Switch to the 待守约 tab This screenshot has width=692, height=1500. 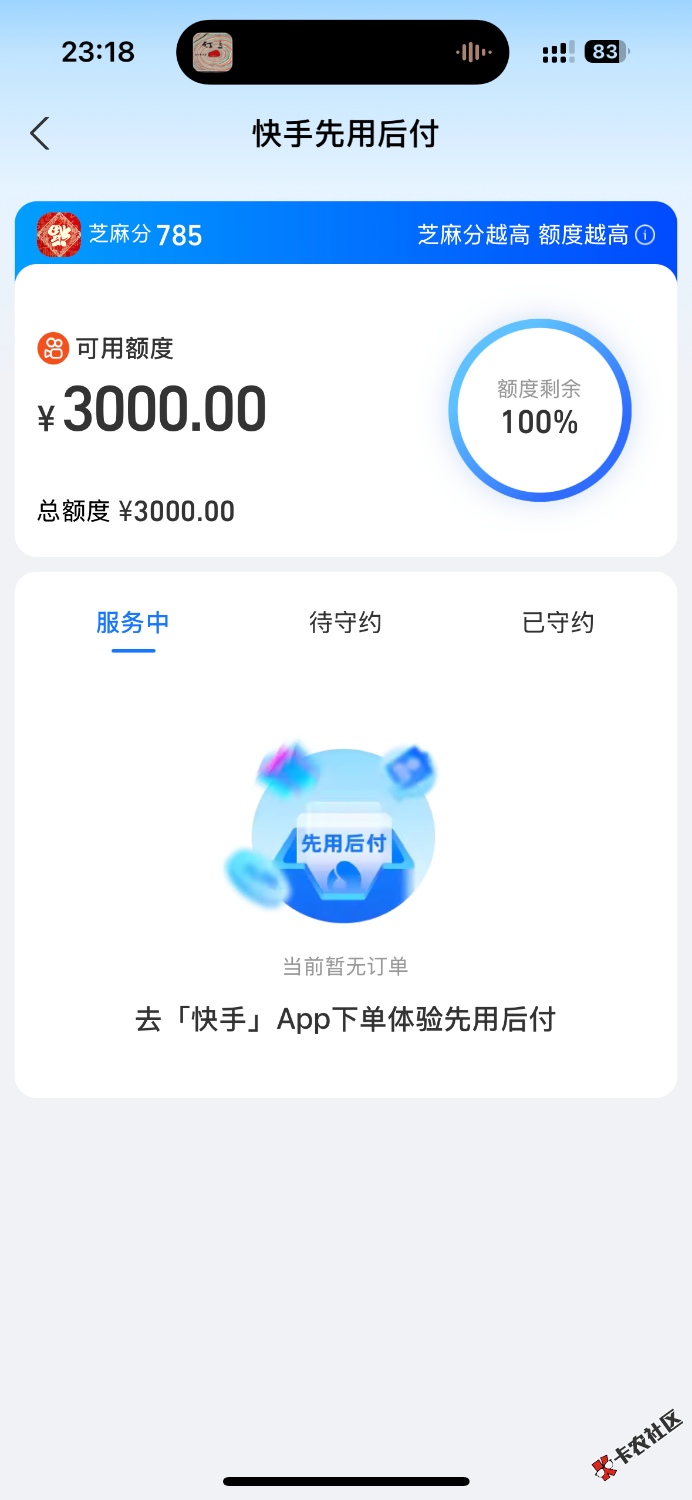point(345,623)
